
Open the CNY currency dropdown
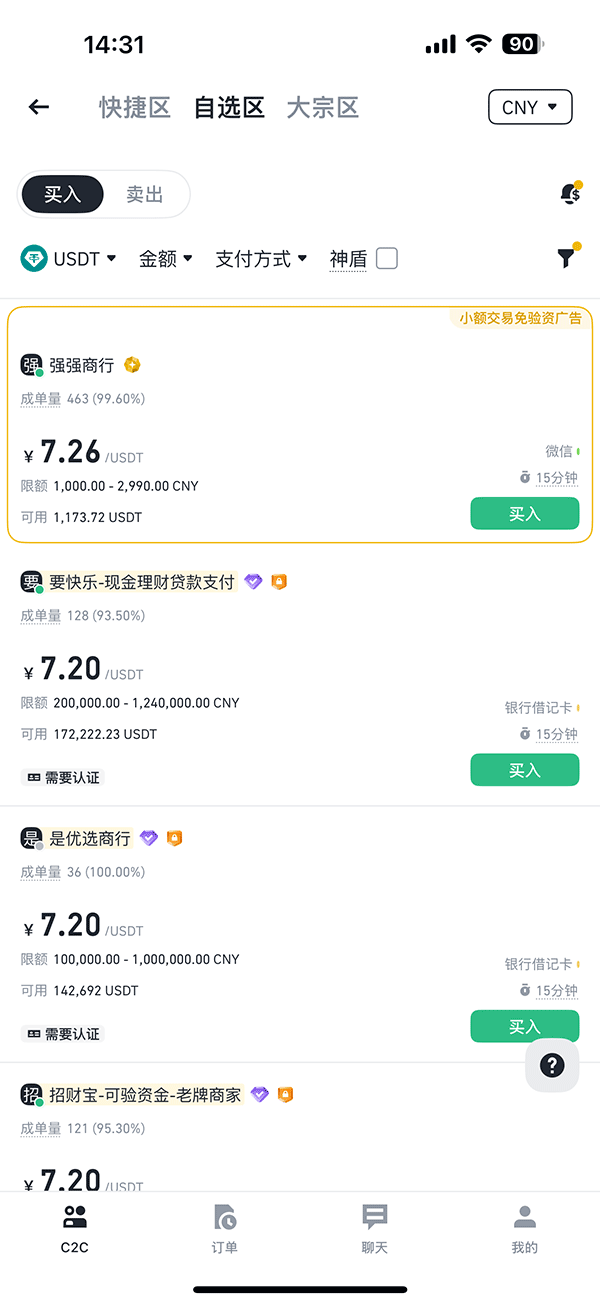530,107
